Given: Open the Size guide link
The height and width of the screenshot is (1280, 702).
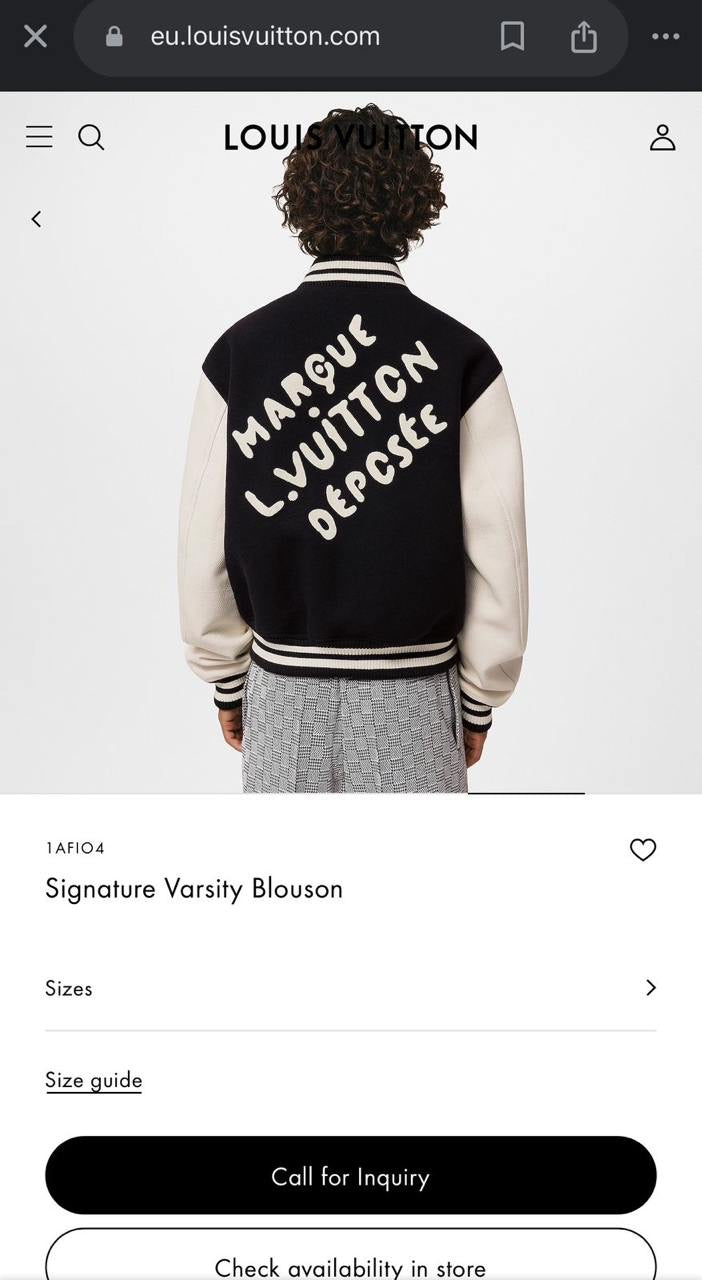Looking at the screenshot, I should click(94, 1080).
